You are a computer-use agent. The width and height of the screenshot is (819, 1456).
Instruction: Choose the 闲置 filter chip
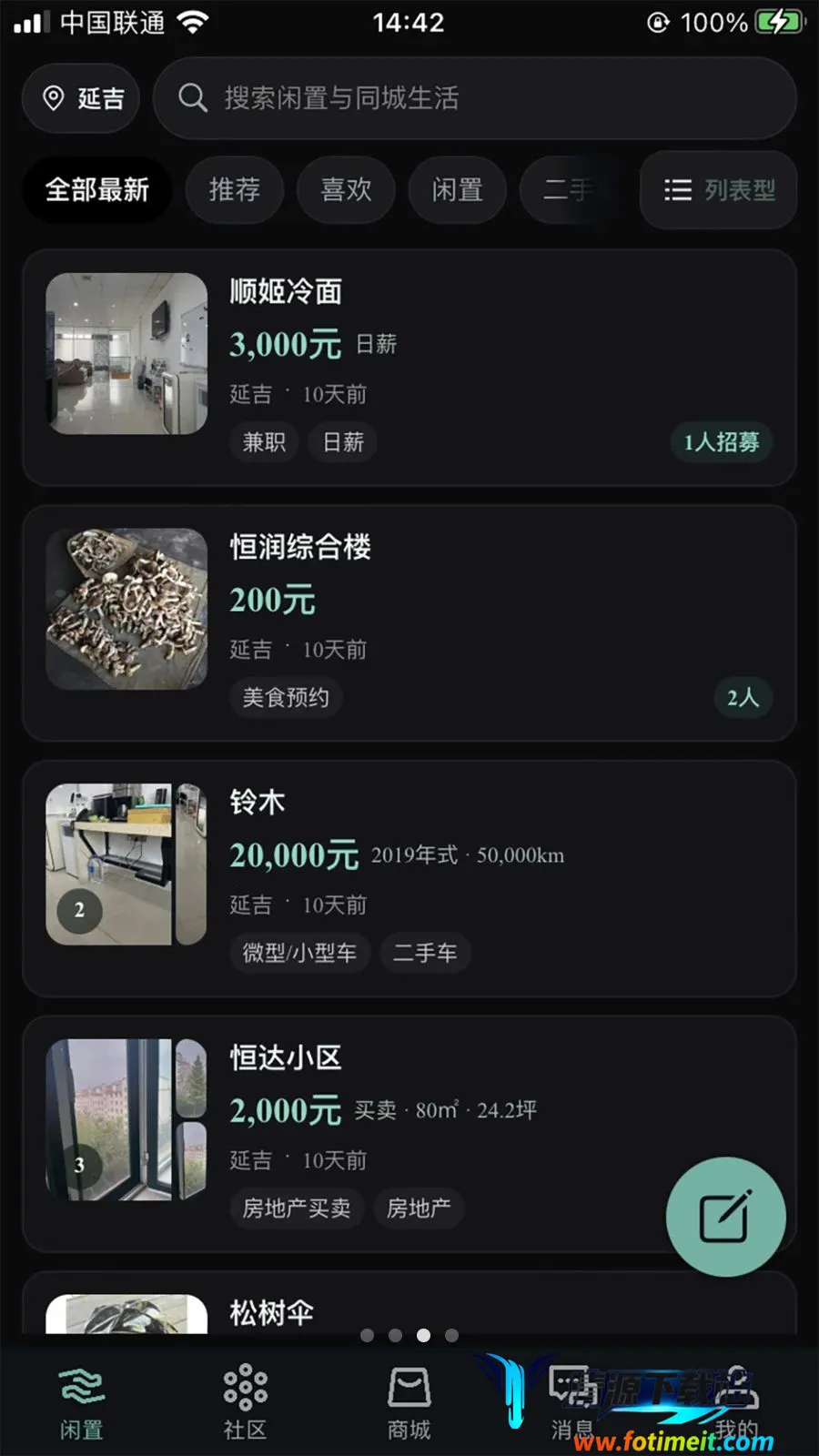458,189
